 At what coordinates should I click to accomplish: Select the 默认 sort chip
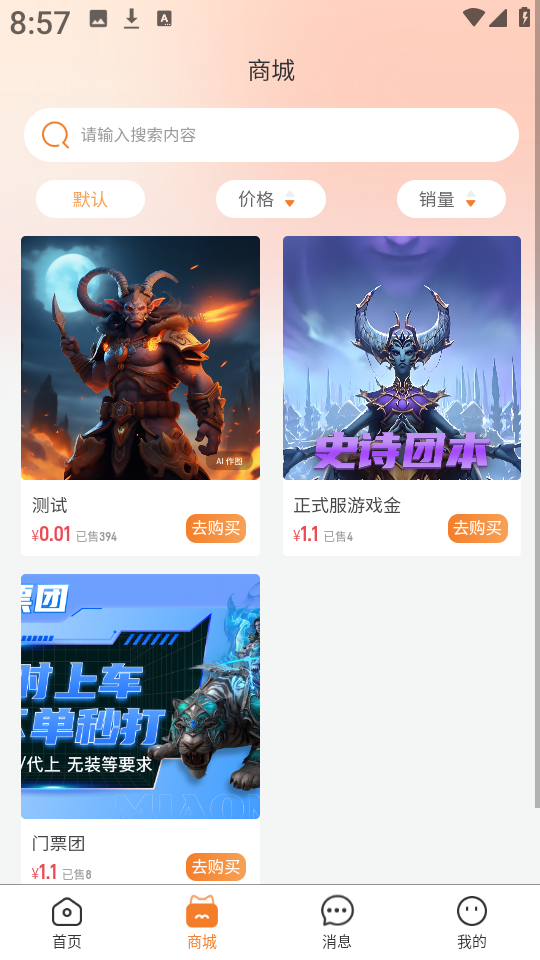tap(91, 199)
